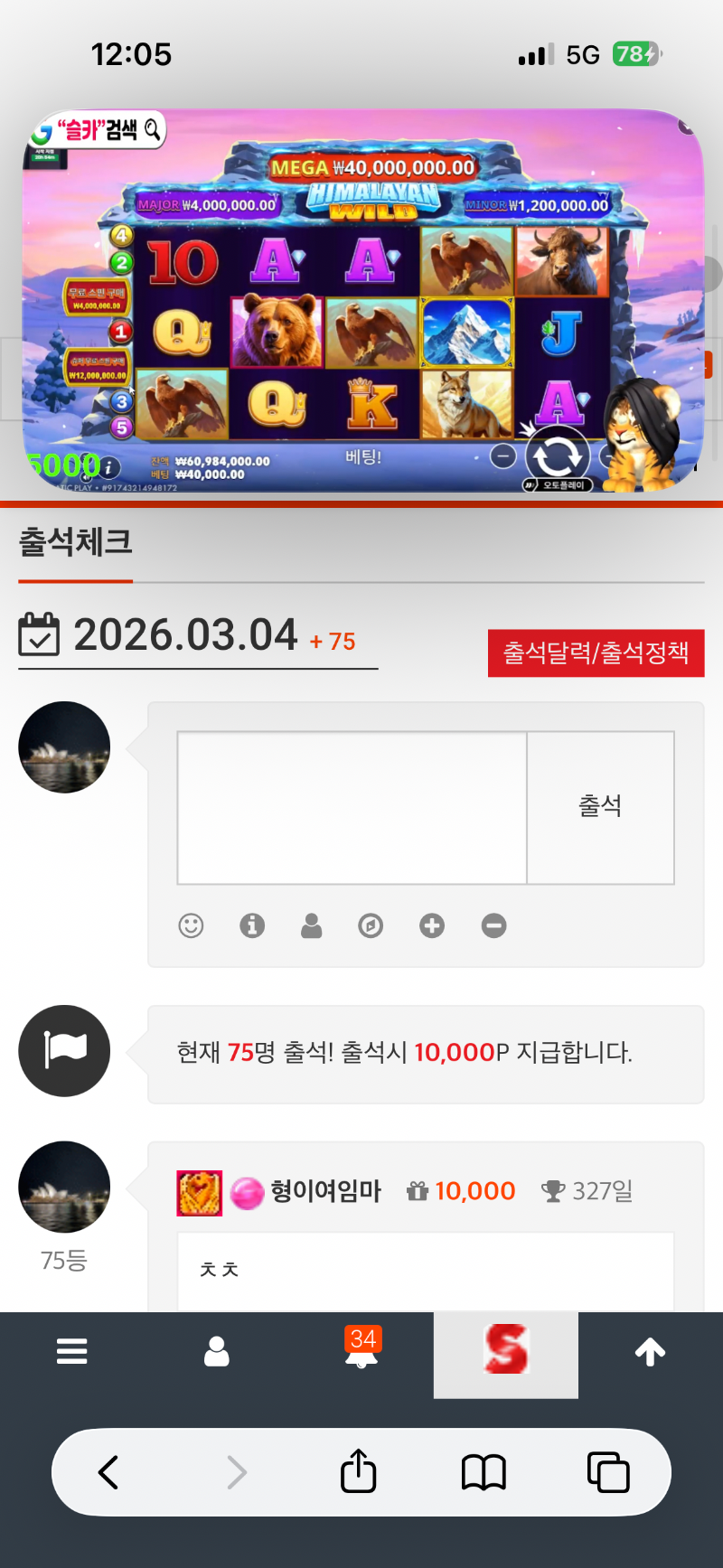Open browser bookmarks book icon

[484, 1472]
